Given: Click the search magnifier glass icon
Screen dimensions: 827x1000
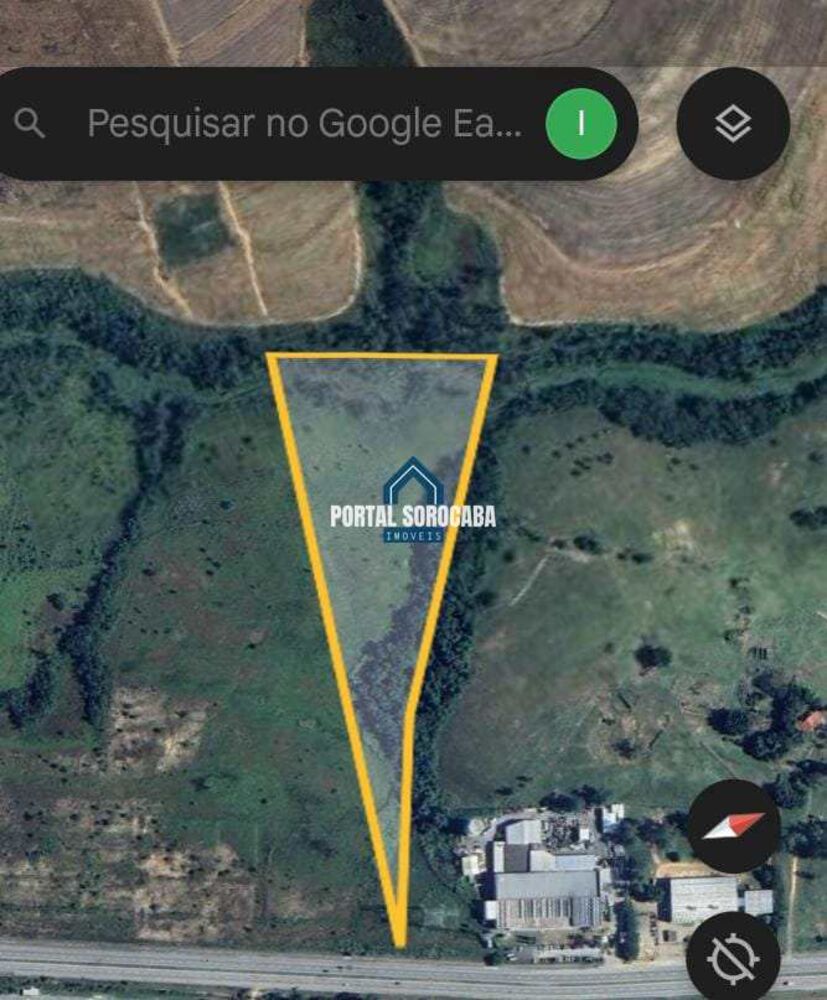Looking at the screenshot, I should [32, 124].
